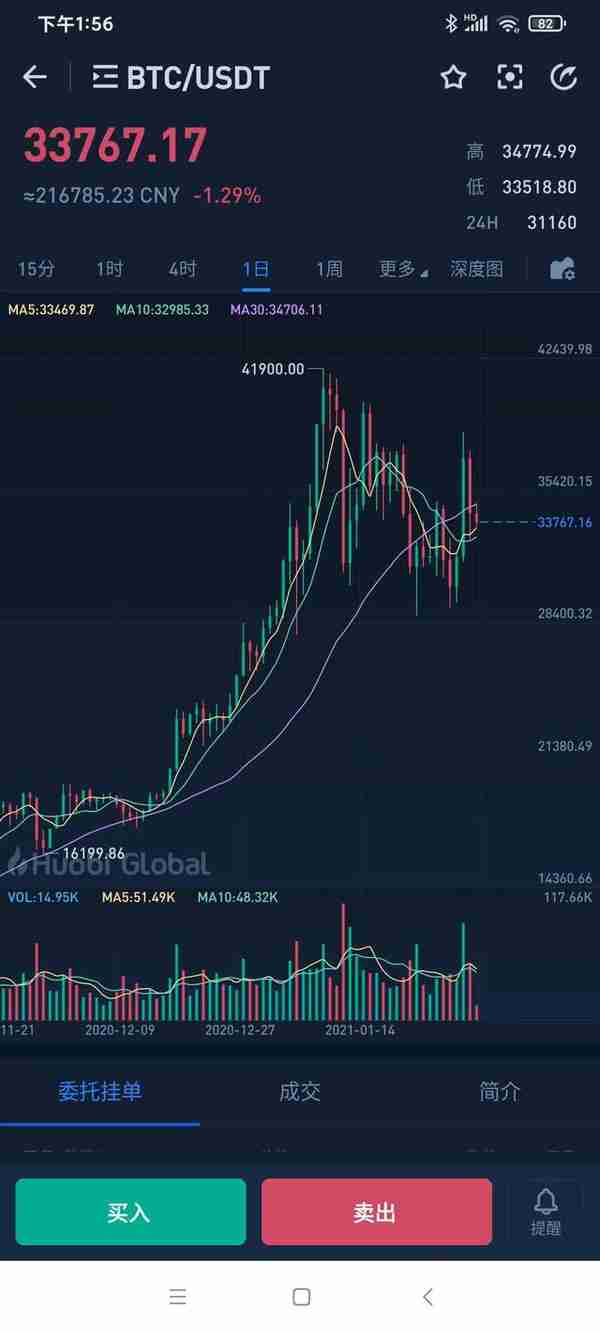600x1333 pixels.
Task: Tap the green 买入 button
Action: (x=130, y=1212)
